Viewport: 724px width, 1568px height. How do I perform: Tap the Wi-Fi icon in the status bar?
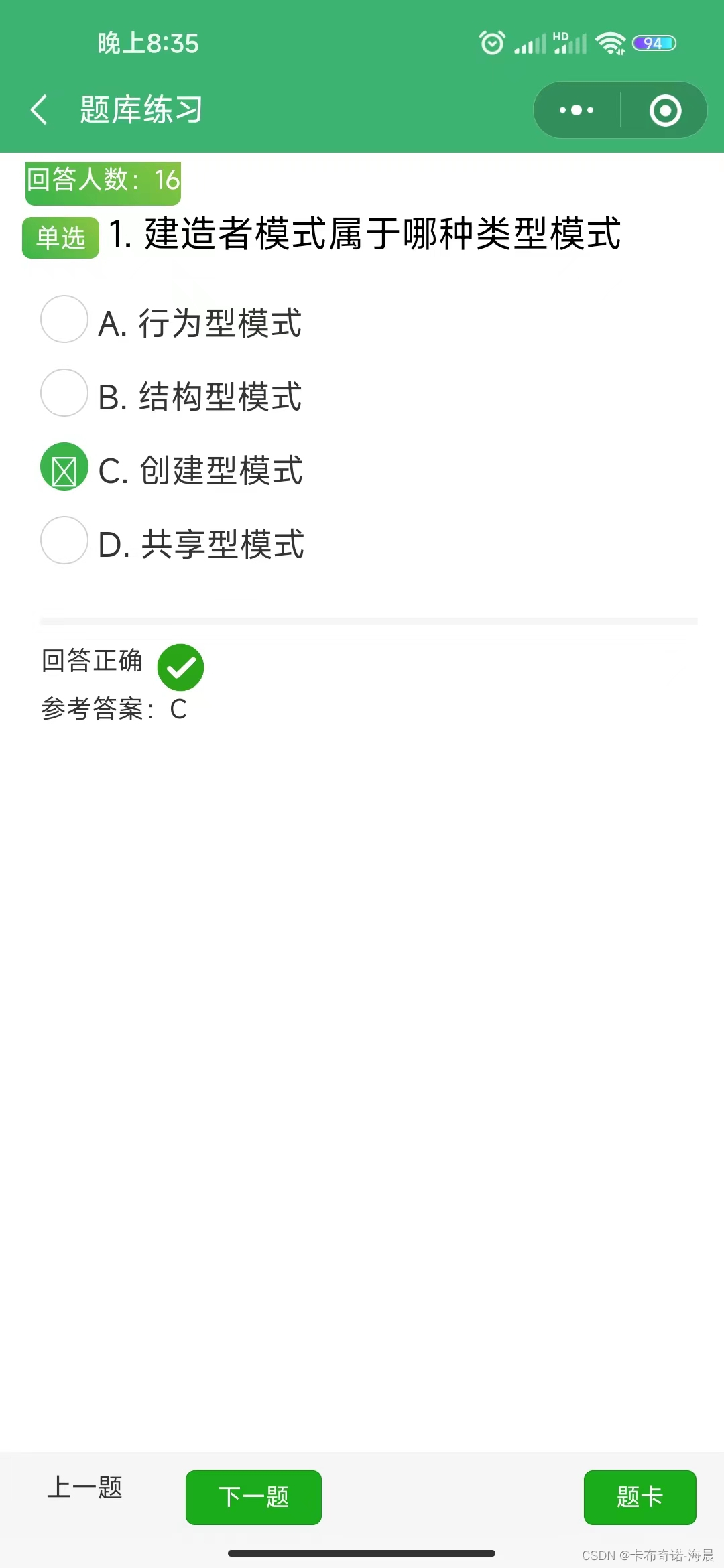click(611, 42)
